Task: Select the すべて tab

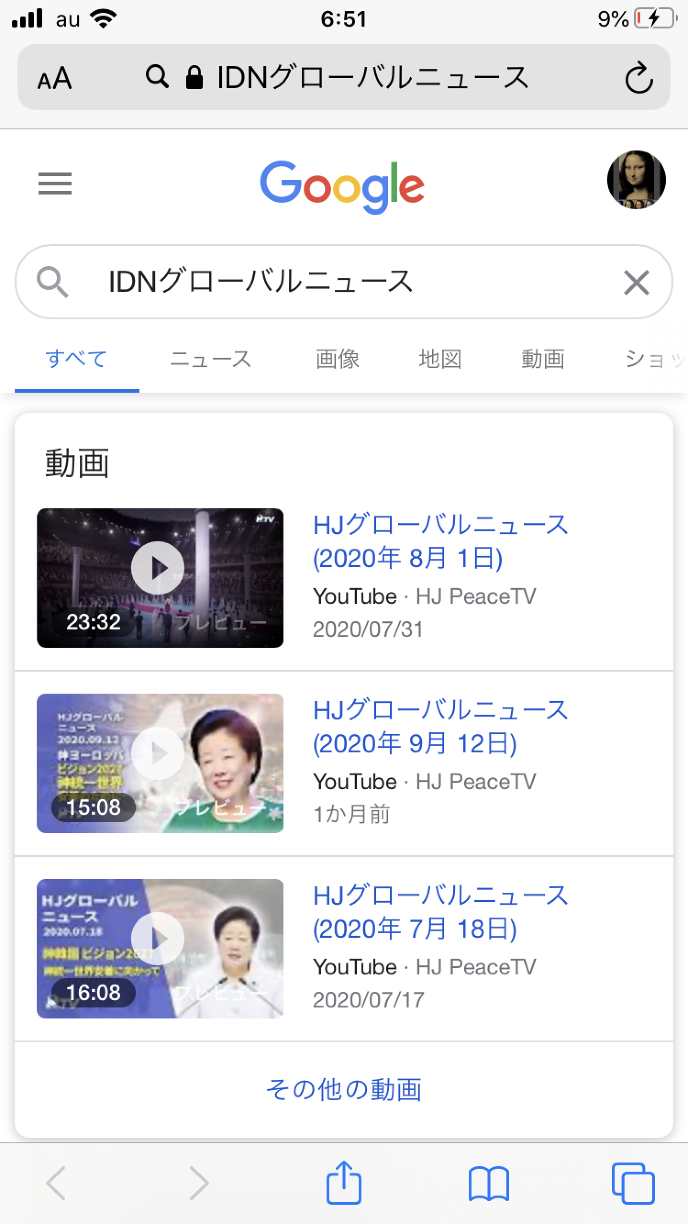Action: tap(76, 359)
